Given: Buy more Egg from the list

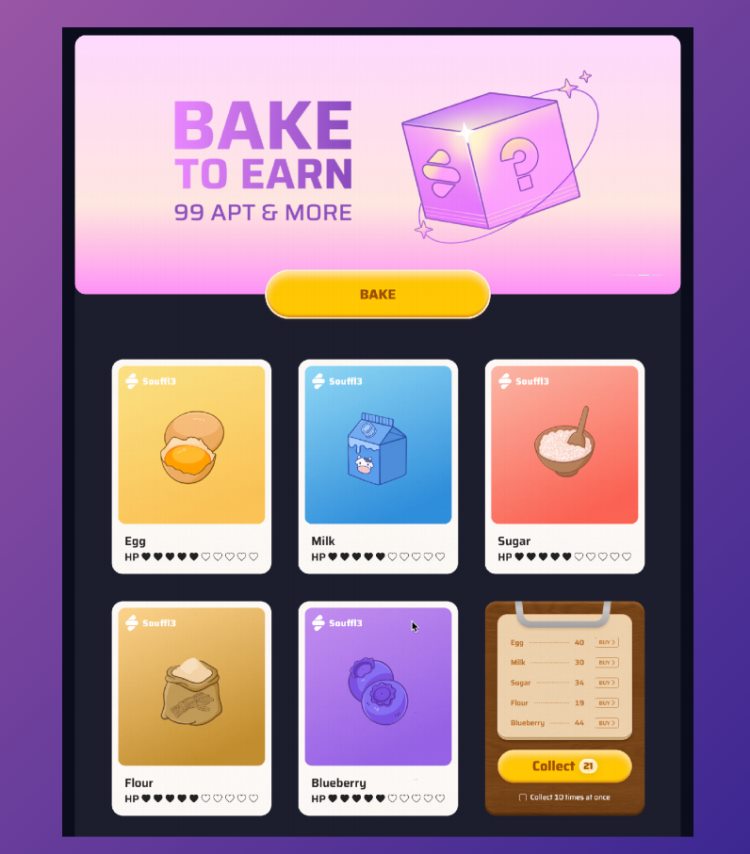Looking at the screenshot, I should (x=606, y=643).
